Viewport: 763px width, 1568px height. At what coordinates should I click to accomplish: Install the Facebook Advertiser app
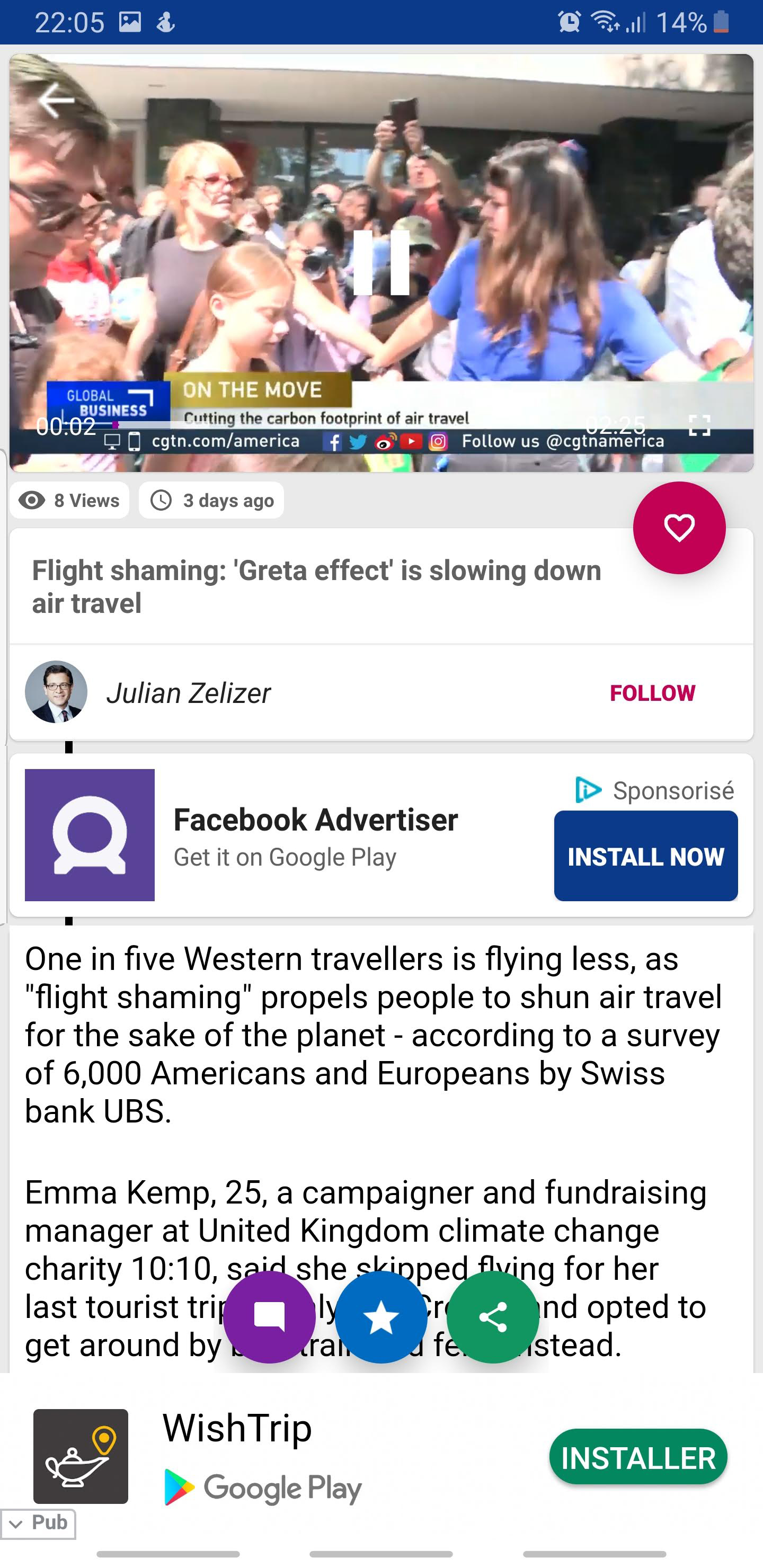645,855
